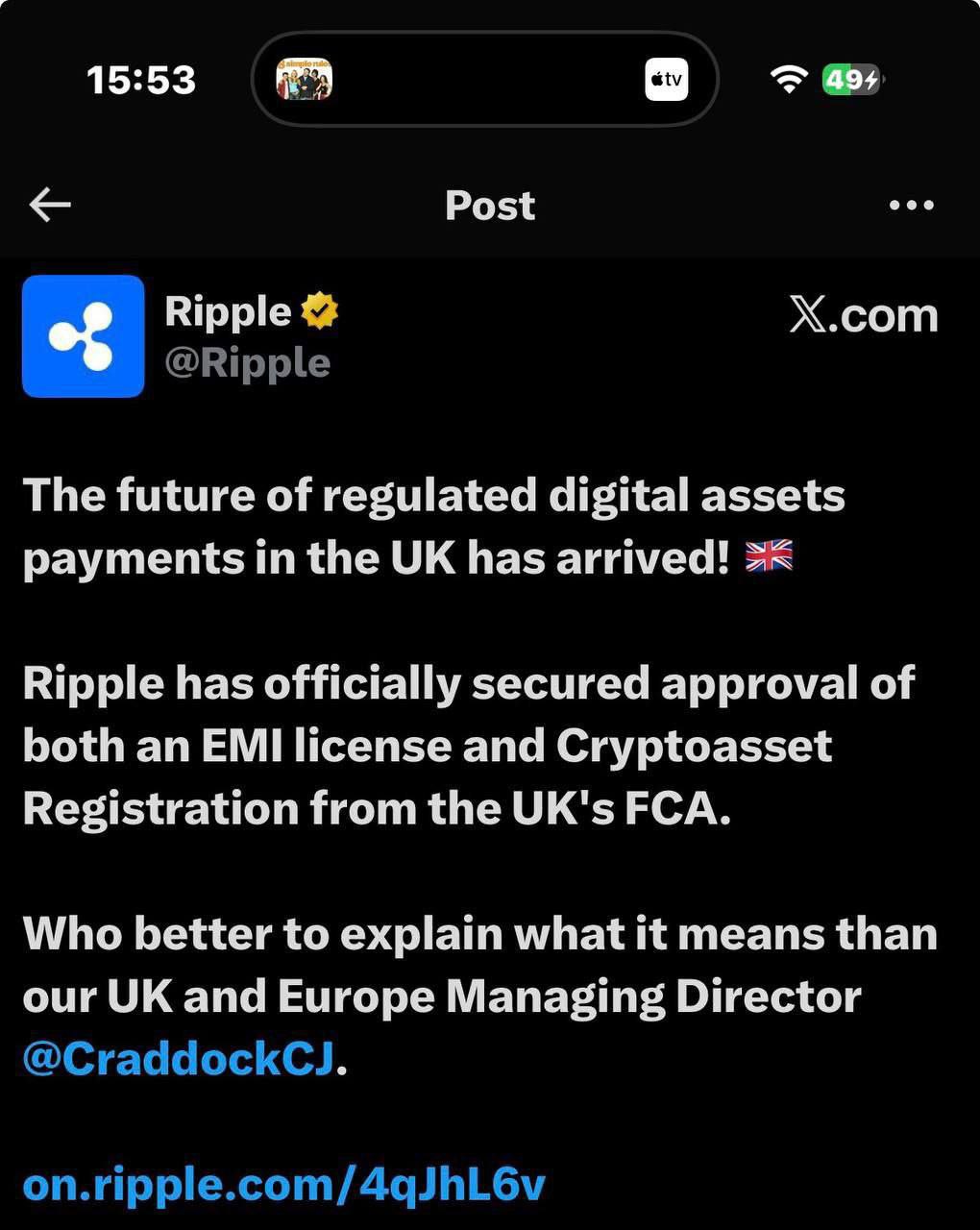Image resolution: width=980 pixels, height=1230 pixels.
Task: Open the Apple TV activity in Dynamic Island
Action: [666, 80]
